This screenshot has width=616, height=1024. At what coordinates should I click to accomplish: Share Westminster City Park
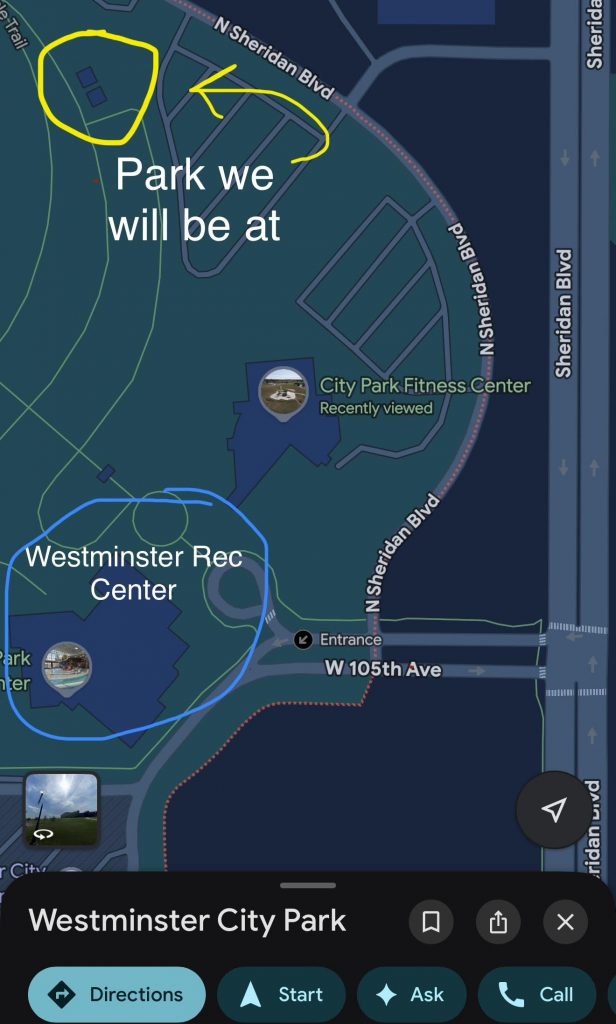click(498, 921)
